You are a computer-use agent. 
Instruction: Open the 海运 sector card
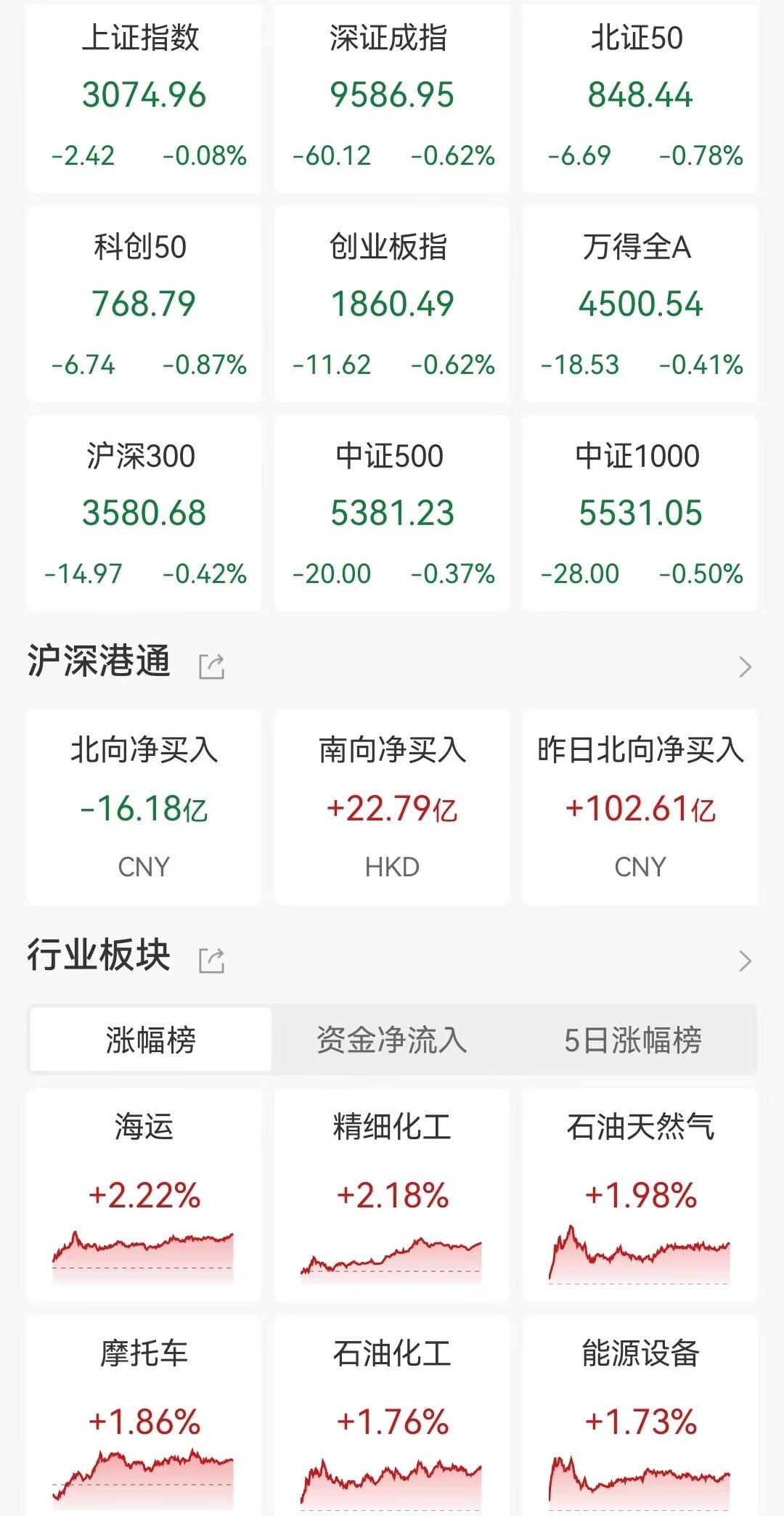pyautogui.click(x=144, y=1194)
